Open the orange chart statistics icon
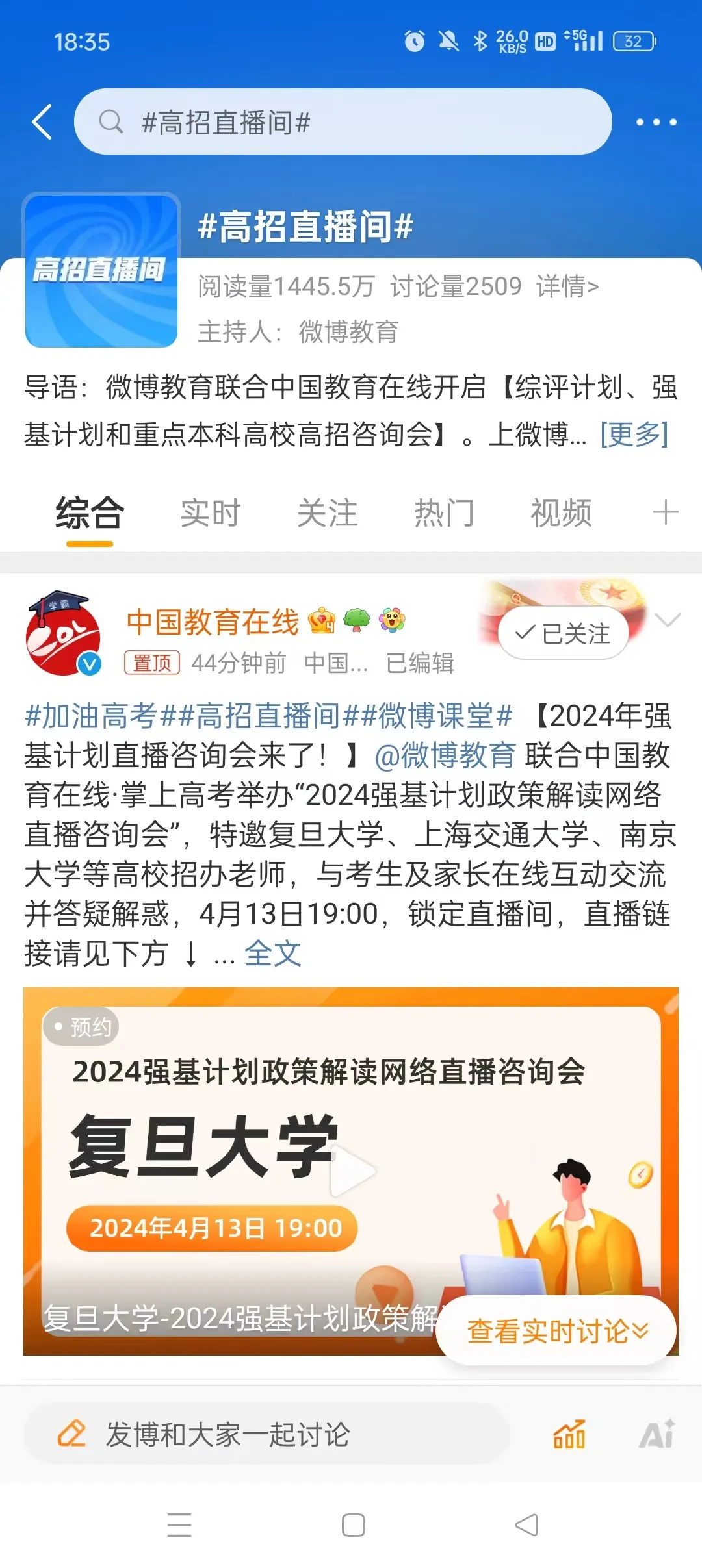Viewport: 702px width, 1568px height. pos(569,1434)
